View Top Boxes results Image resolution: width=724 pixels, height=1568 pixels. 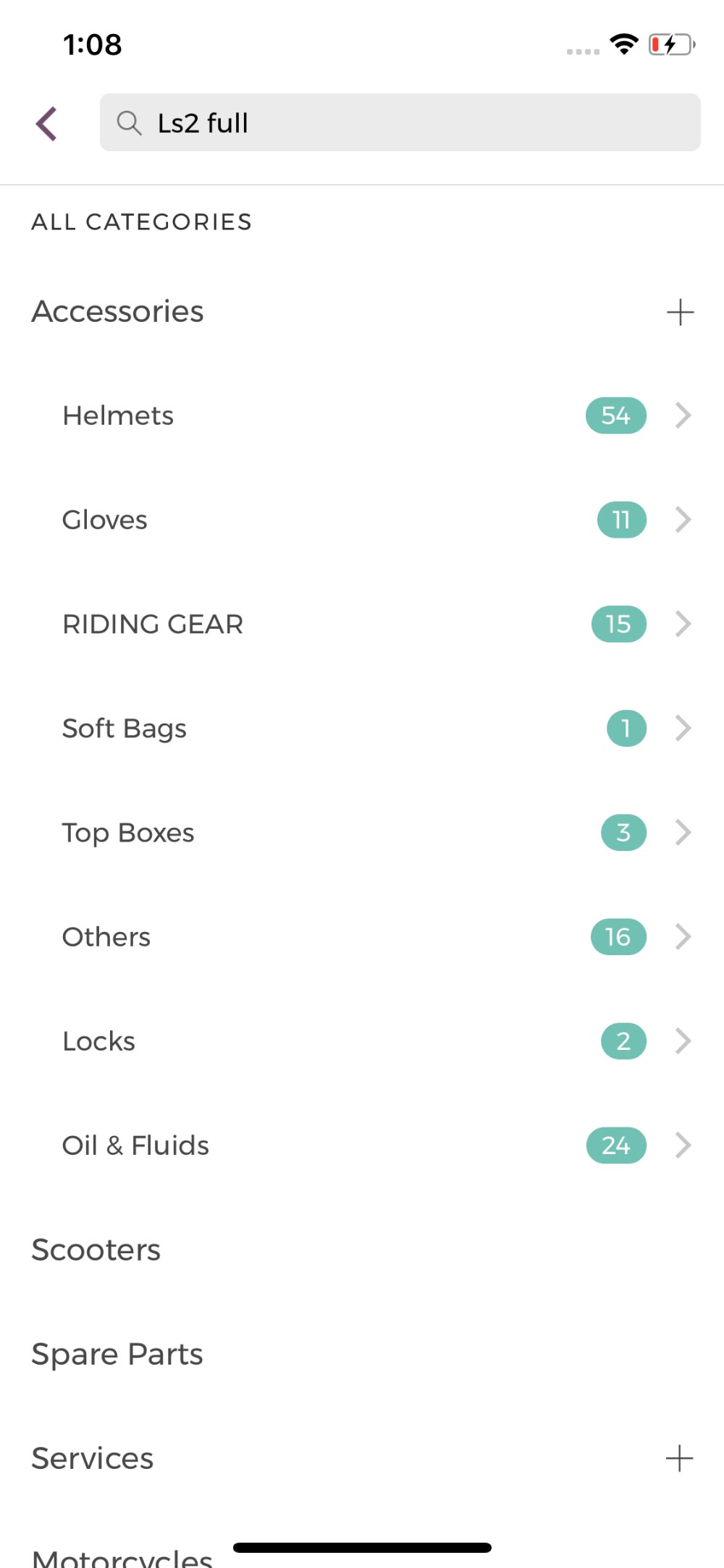point(362,832)
